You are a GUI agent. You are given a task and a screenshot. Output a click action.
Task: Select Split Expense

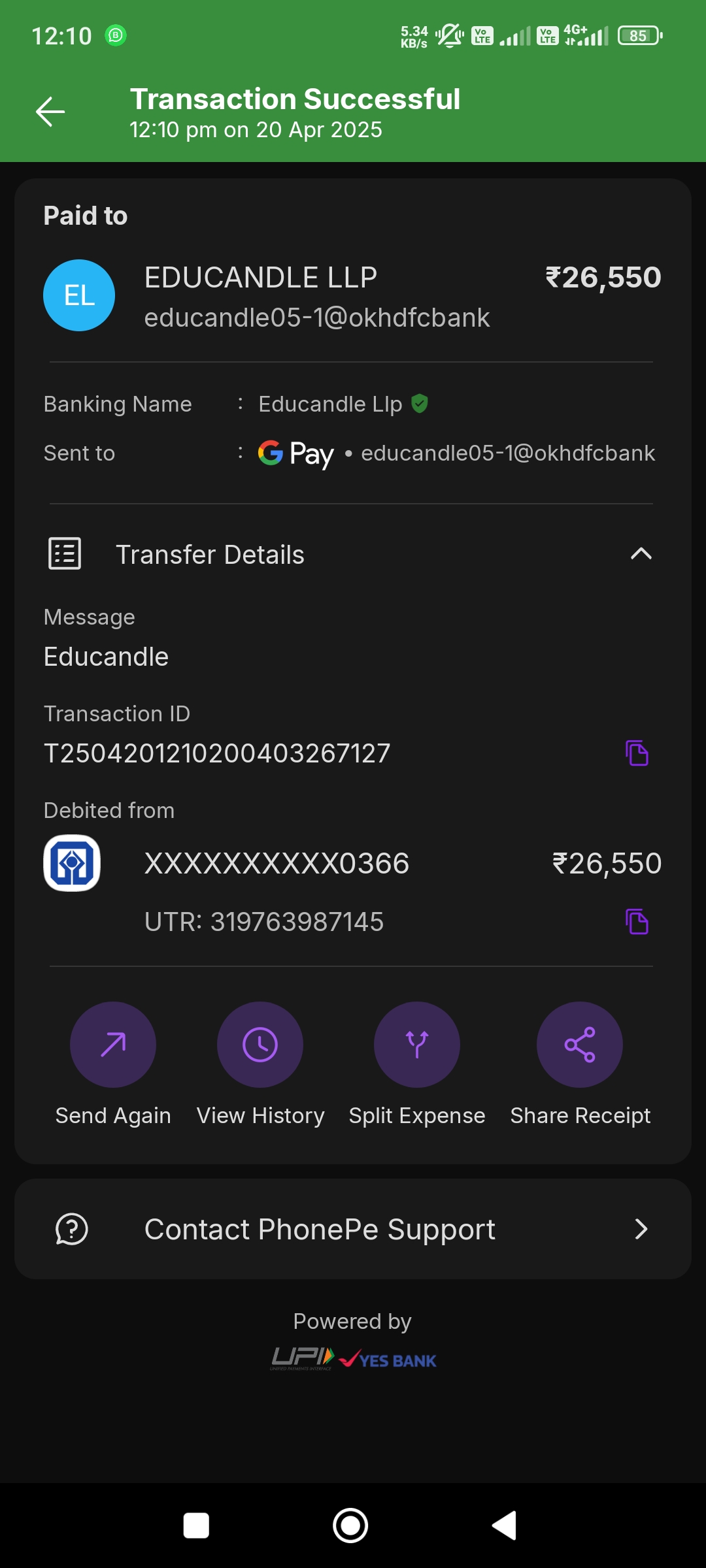point(416,1044)
